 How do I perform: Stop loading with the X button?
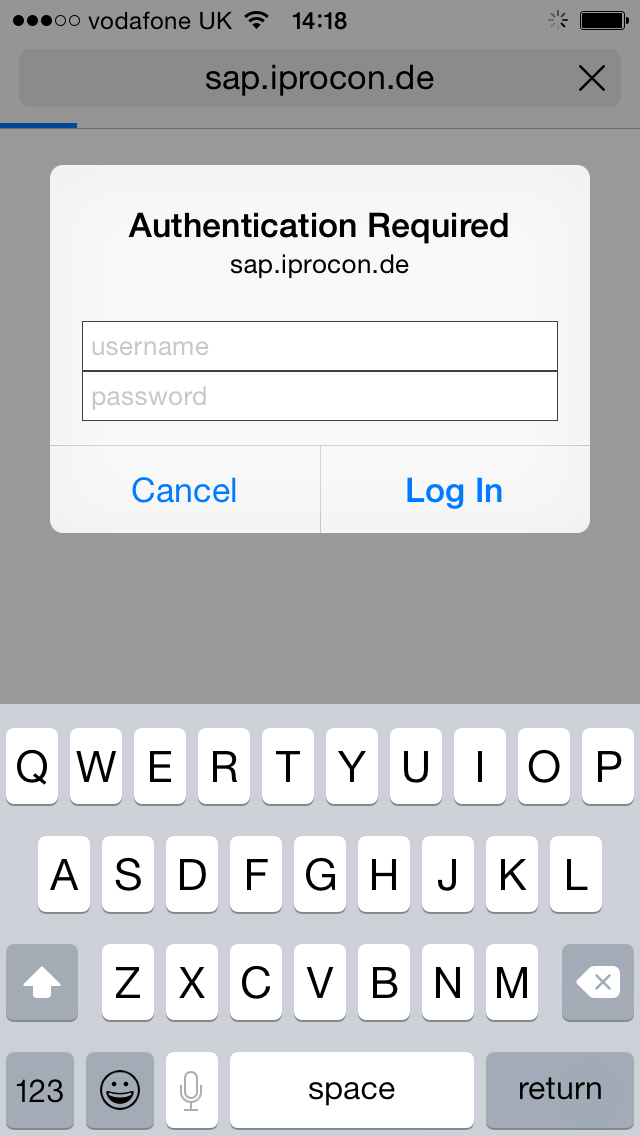tap(591, 78)
